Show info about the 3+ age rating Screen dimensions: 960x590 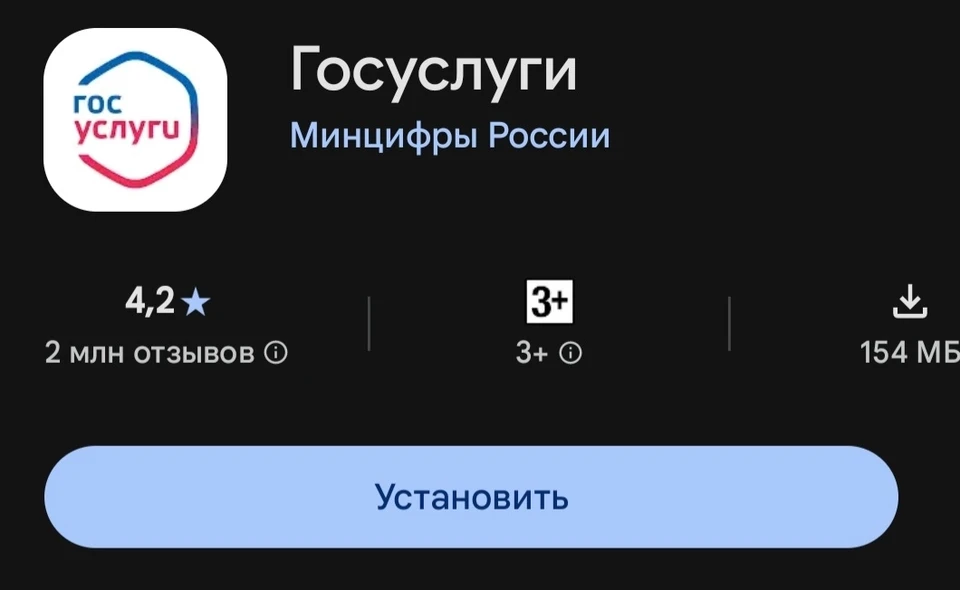click(x=571, y=353)
